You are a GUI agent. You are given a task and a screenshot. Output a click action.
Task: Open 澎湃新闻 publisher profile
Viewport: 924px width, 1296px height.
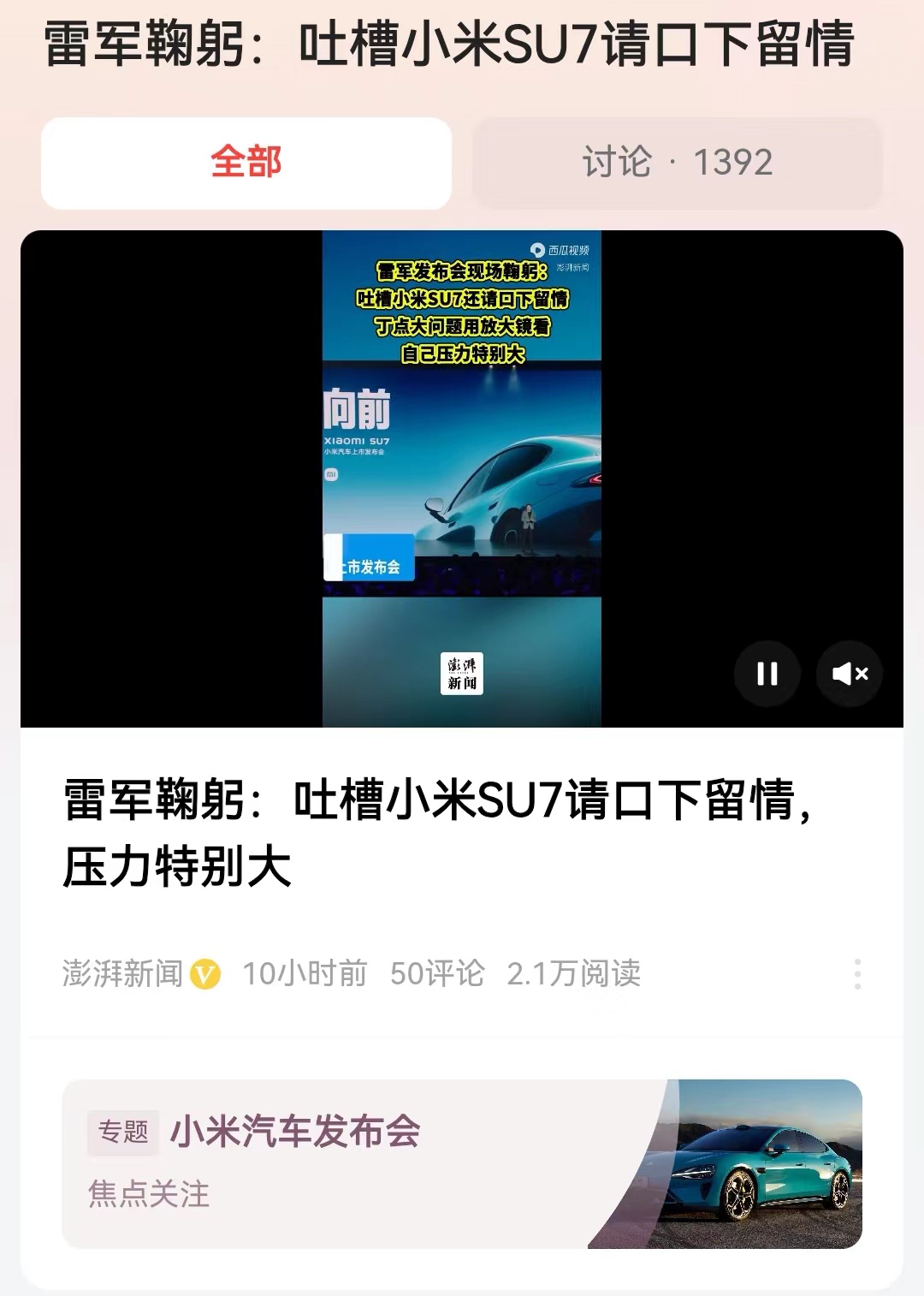pos(123,973)
